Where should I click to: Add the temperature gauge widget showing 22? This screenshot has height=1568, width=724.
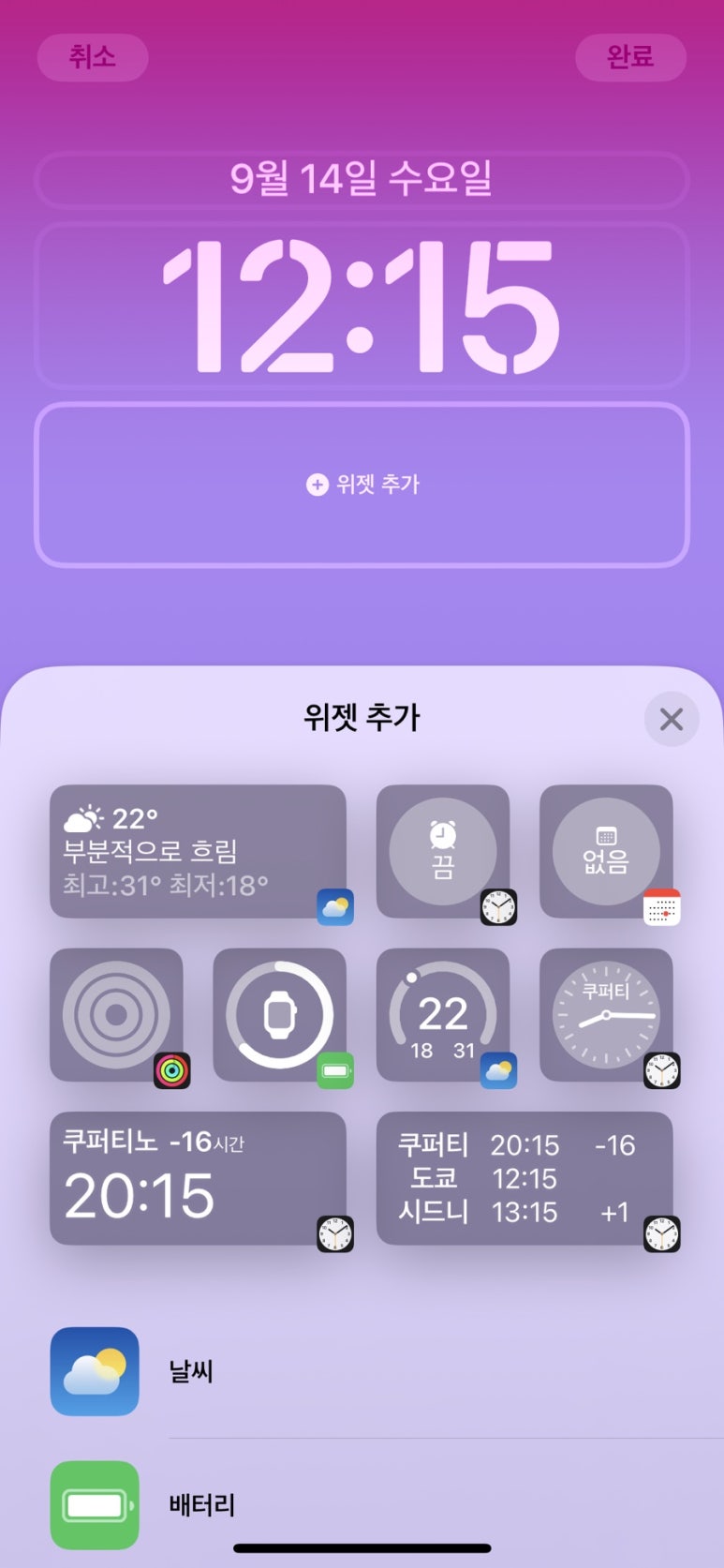pos(443,1015)
